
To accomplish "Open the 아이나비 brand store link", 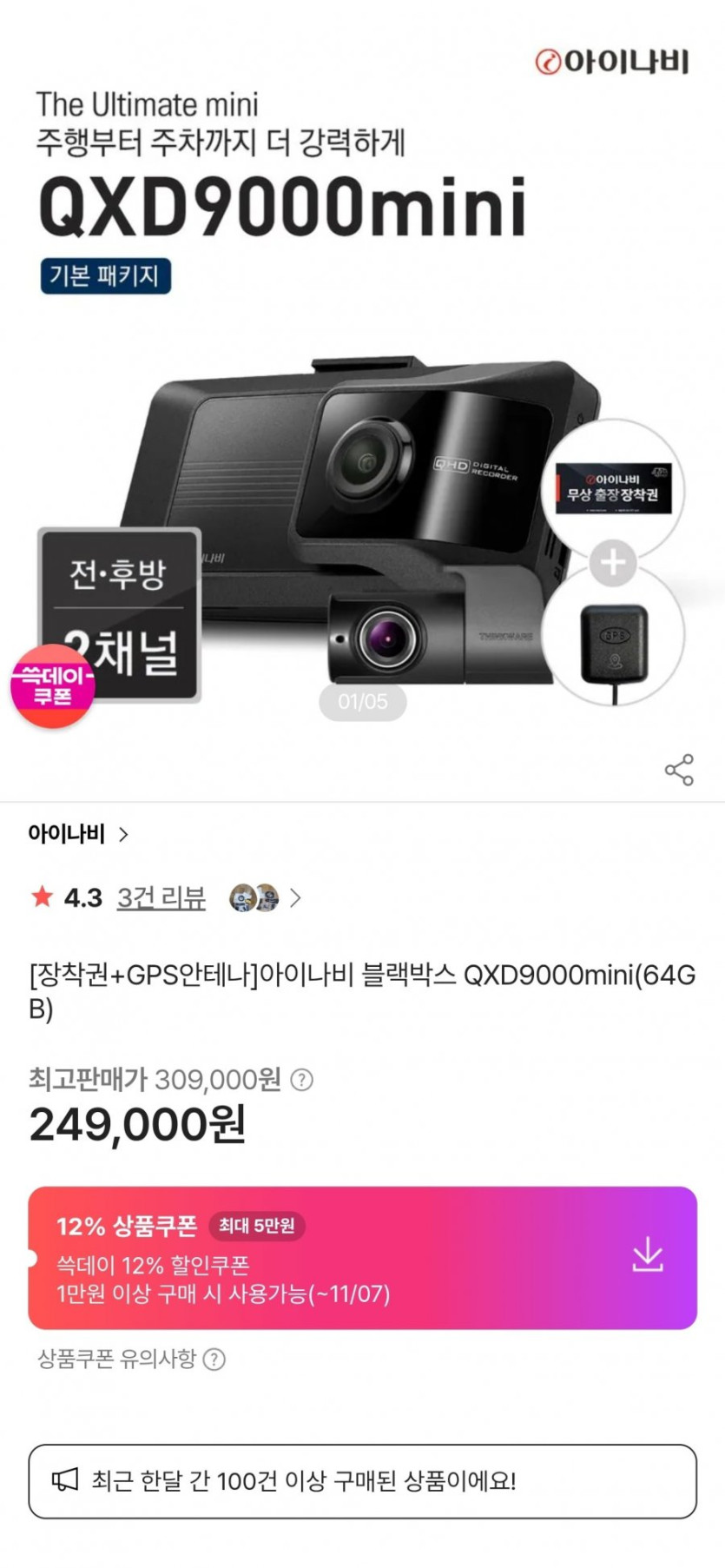I will point(78,834).
